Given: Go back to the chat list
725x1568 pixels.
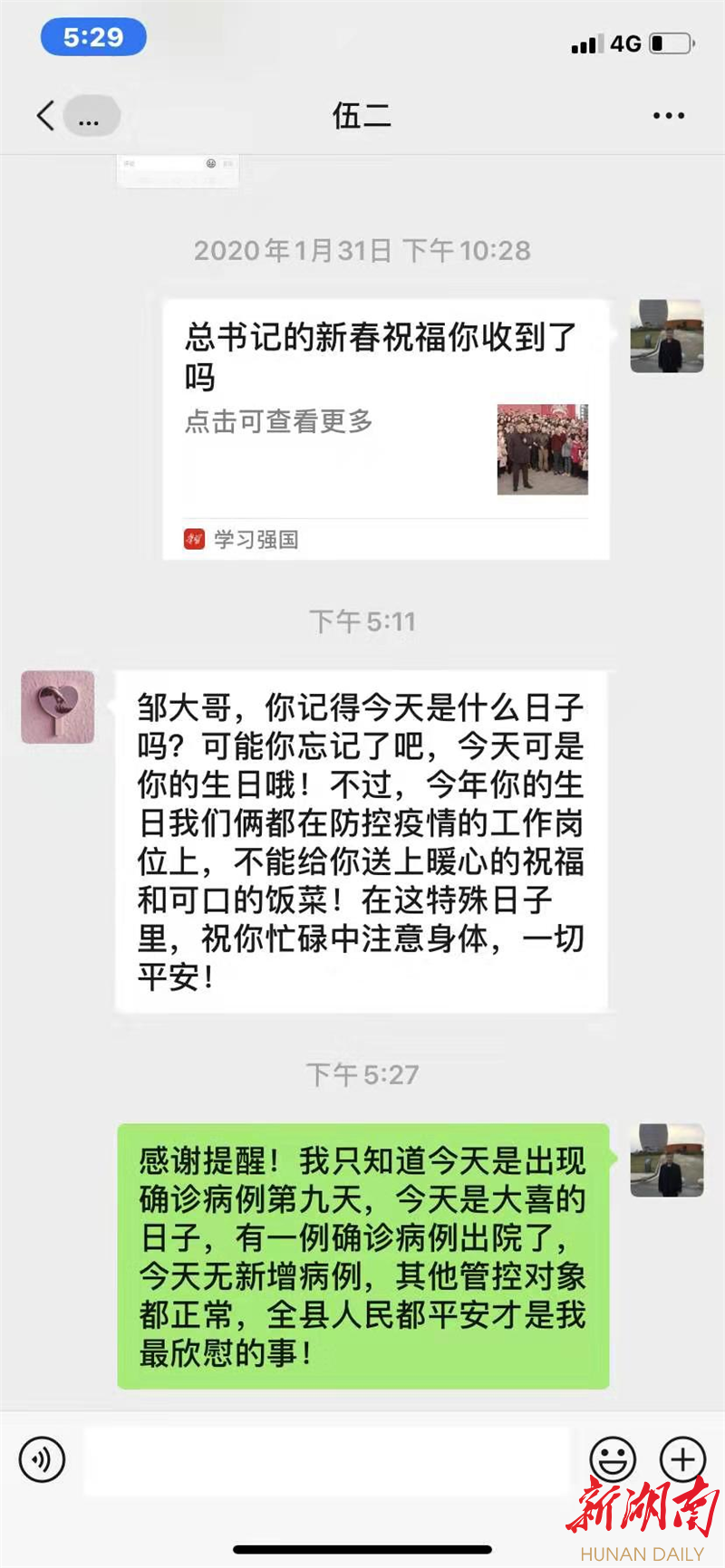Looking at the screenshot, I should pos(47,116).
